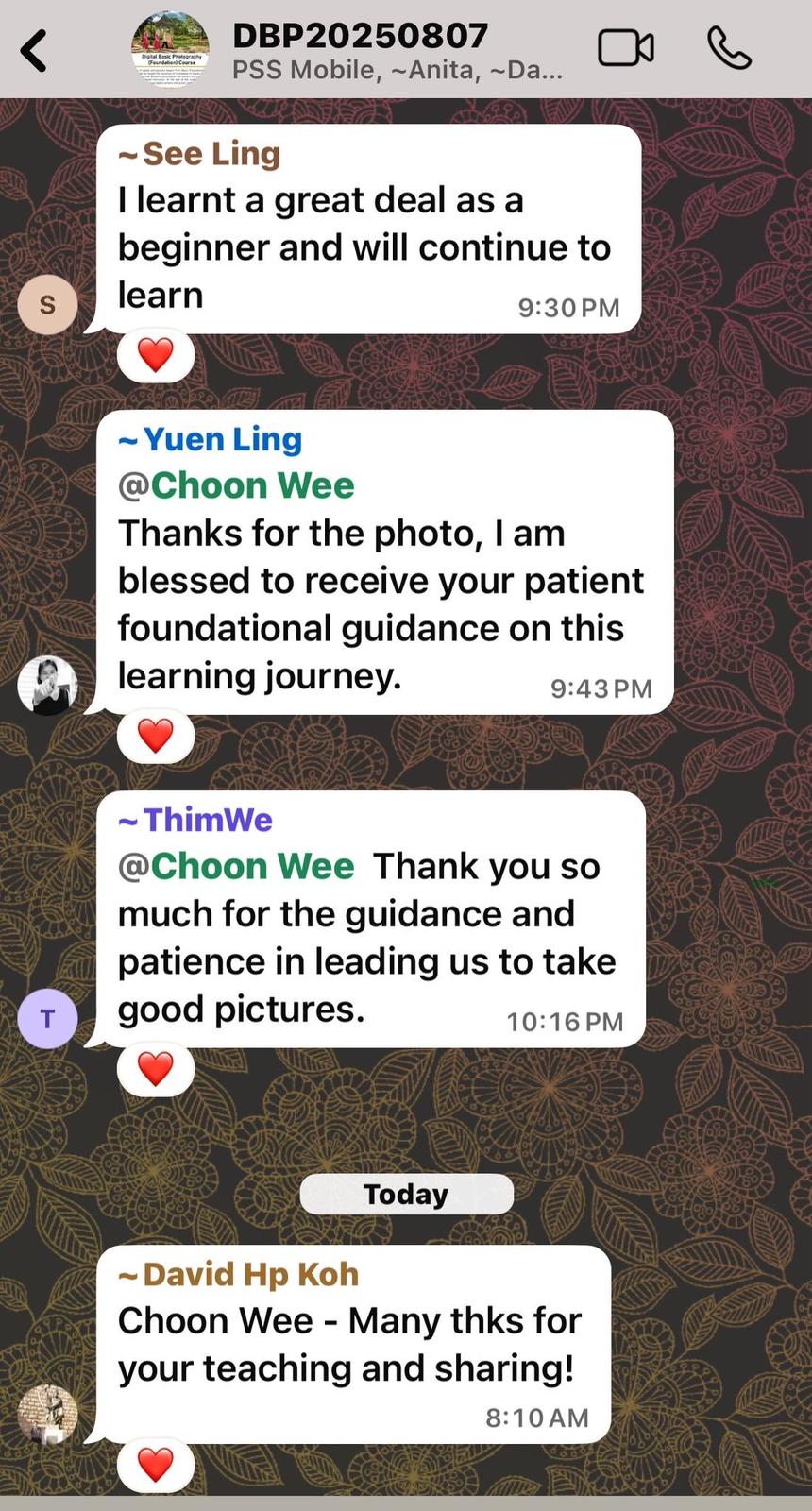Open the heart reaction on ThimWe's message
This screenshot has height=1511, width=812.
[156, 1069]
